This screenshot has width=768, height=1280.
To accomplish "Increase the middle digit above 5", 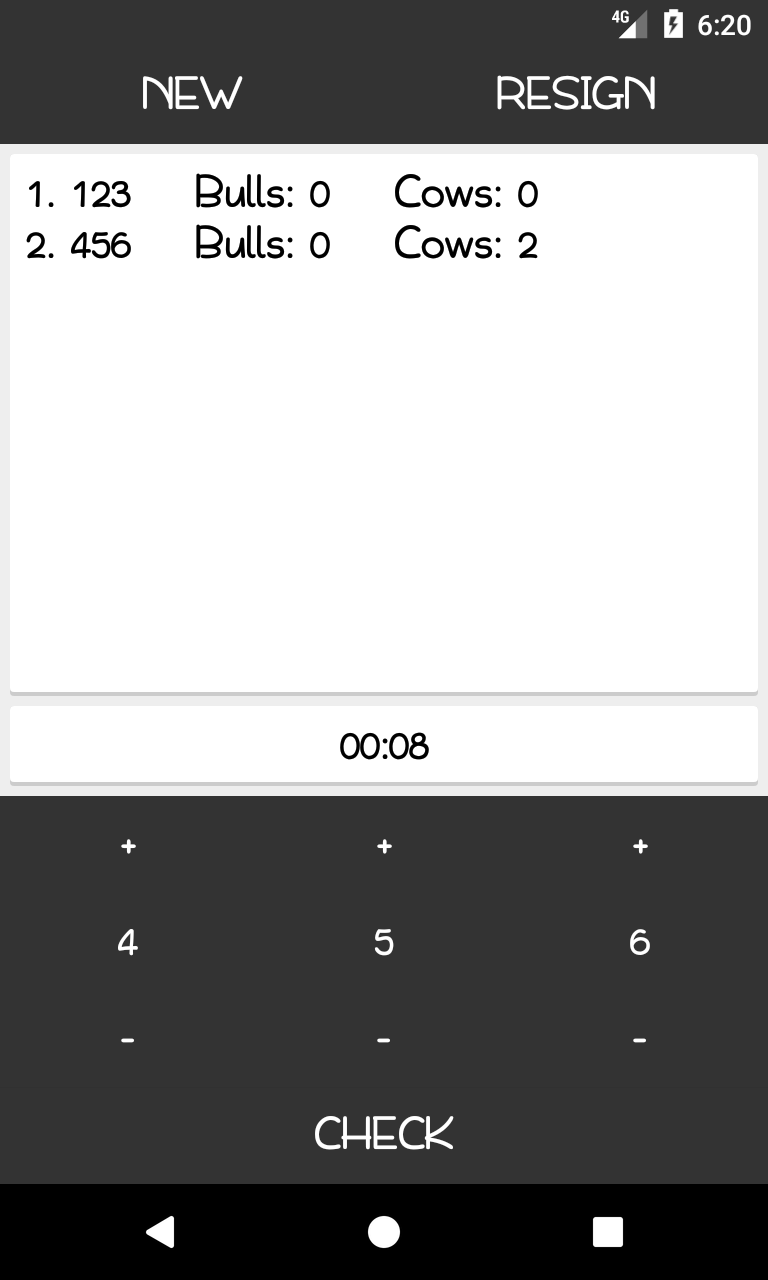I will pyautogui.click(x=384, y=847).
